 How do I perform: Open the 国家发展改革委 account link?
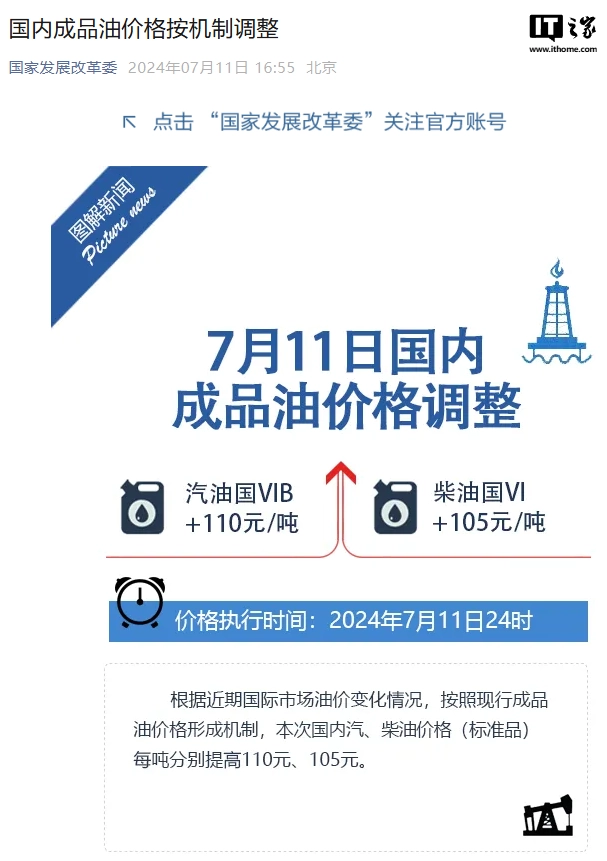pyautogui.click(x=63, y=68)
